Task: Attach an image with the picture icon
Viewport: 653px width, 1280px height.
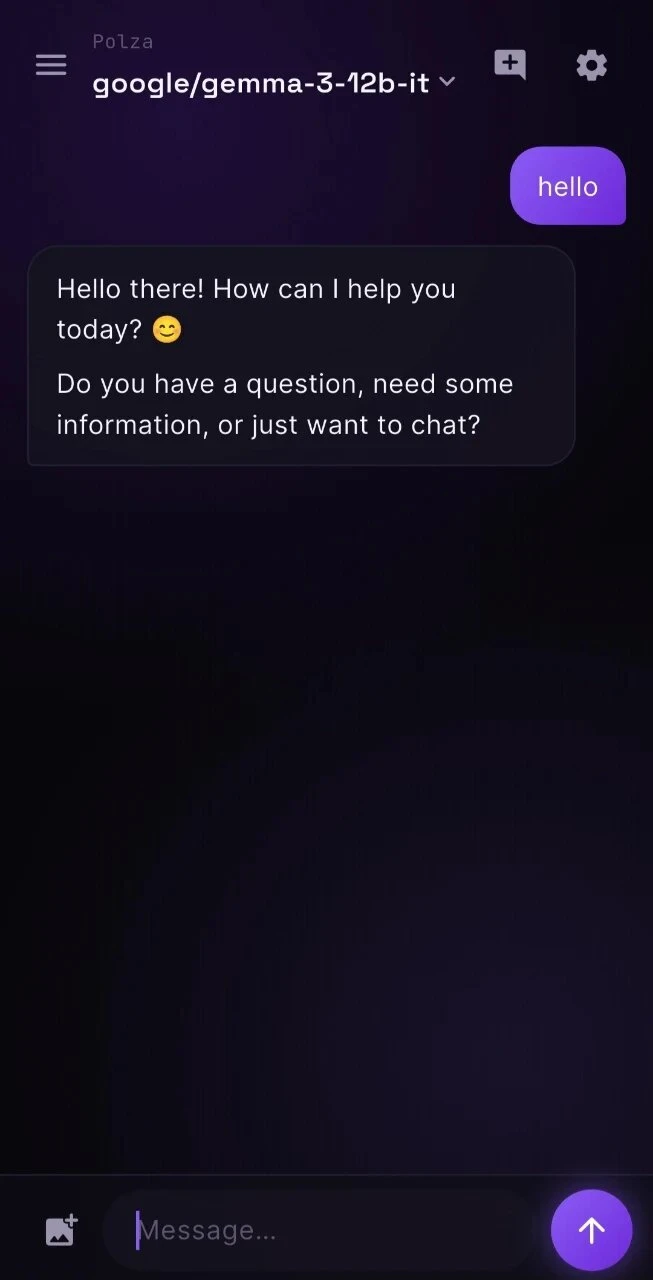Action: point(61,1230)
